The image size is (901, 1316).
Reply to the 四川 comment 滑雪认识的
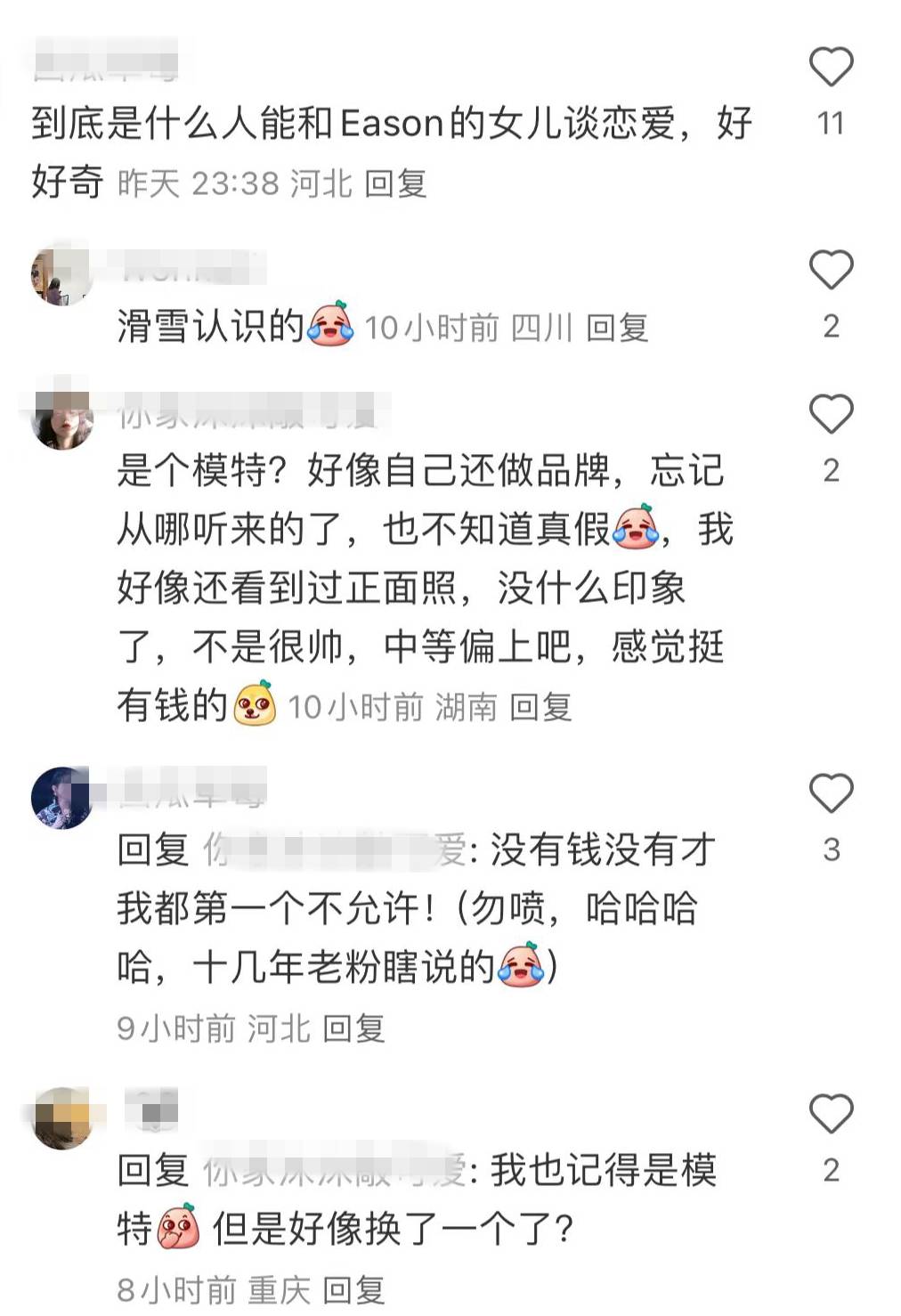pyautogui.click(x=616, y=328)
